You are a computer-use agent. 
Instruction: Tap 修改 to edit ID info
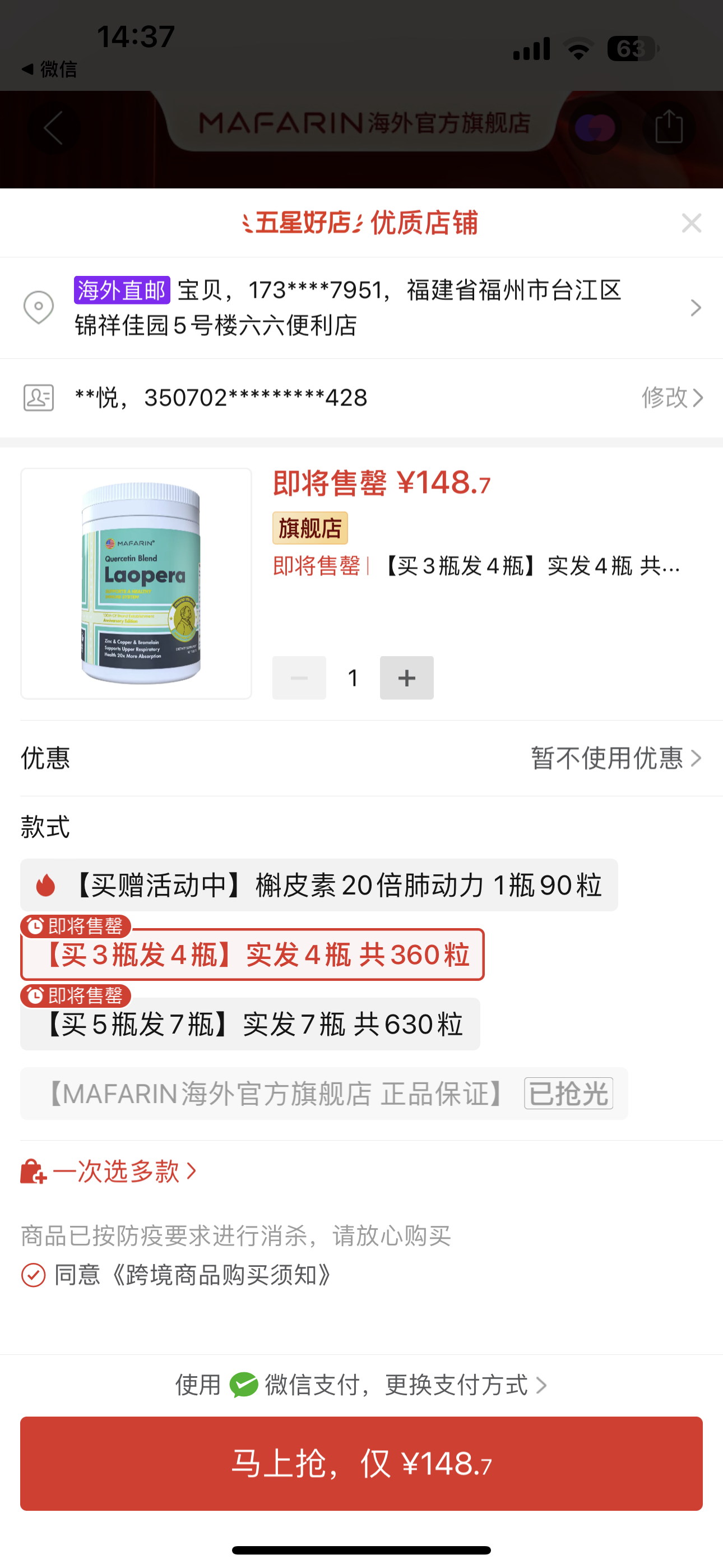pyautogui.click(x=671, y=398)
